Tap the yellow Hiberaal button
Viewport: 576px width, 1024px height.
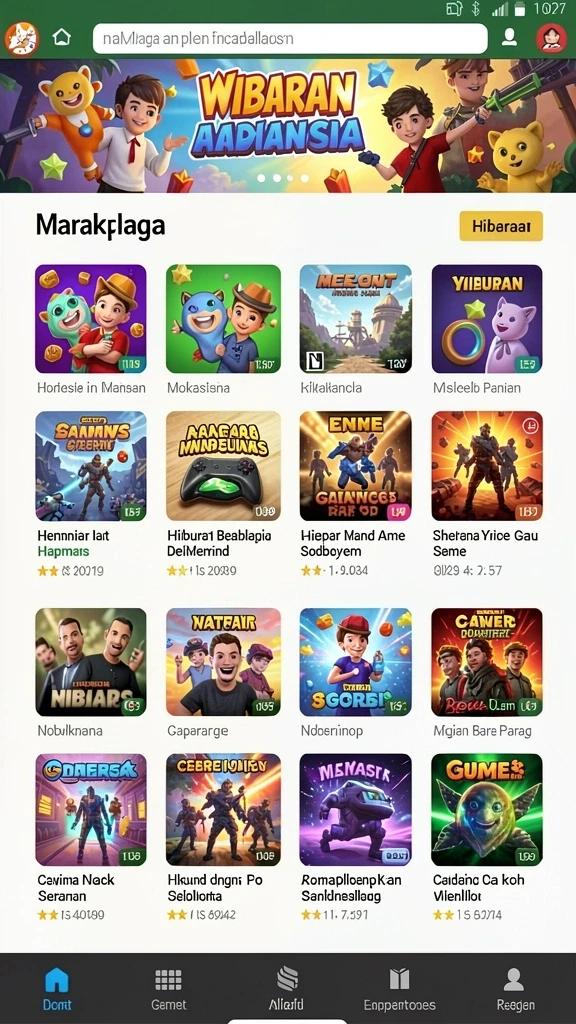coord(501,227)
